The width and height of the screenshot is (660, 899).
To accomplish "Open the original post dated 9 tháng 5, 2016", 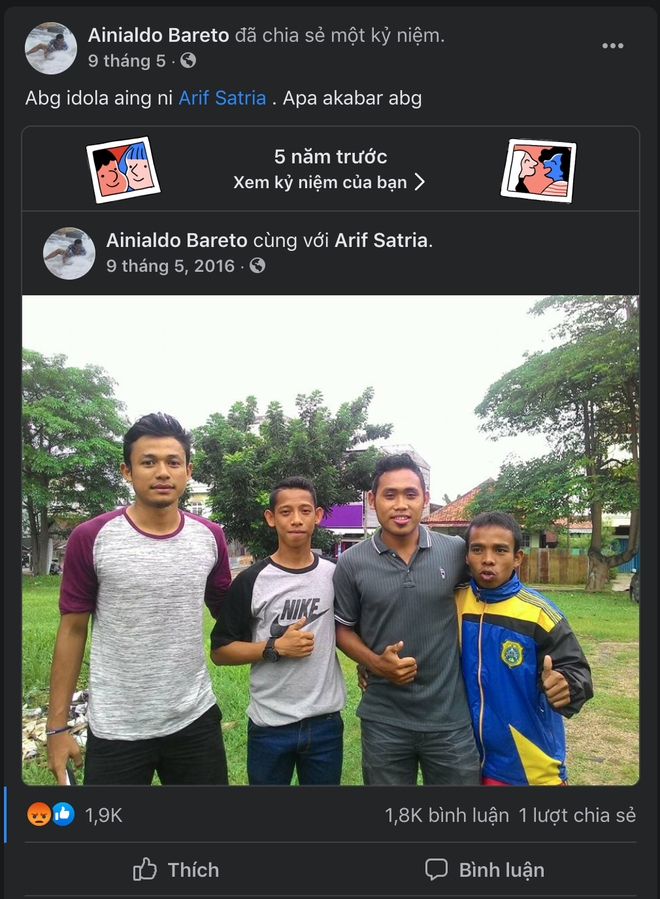I will (170, 265).
